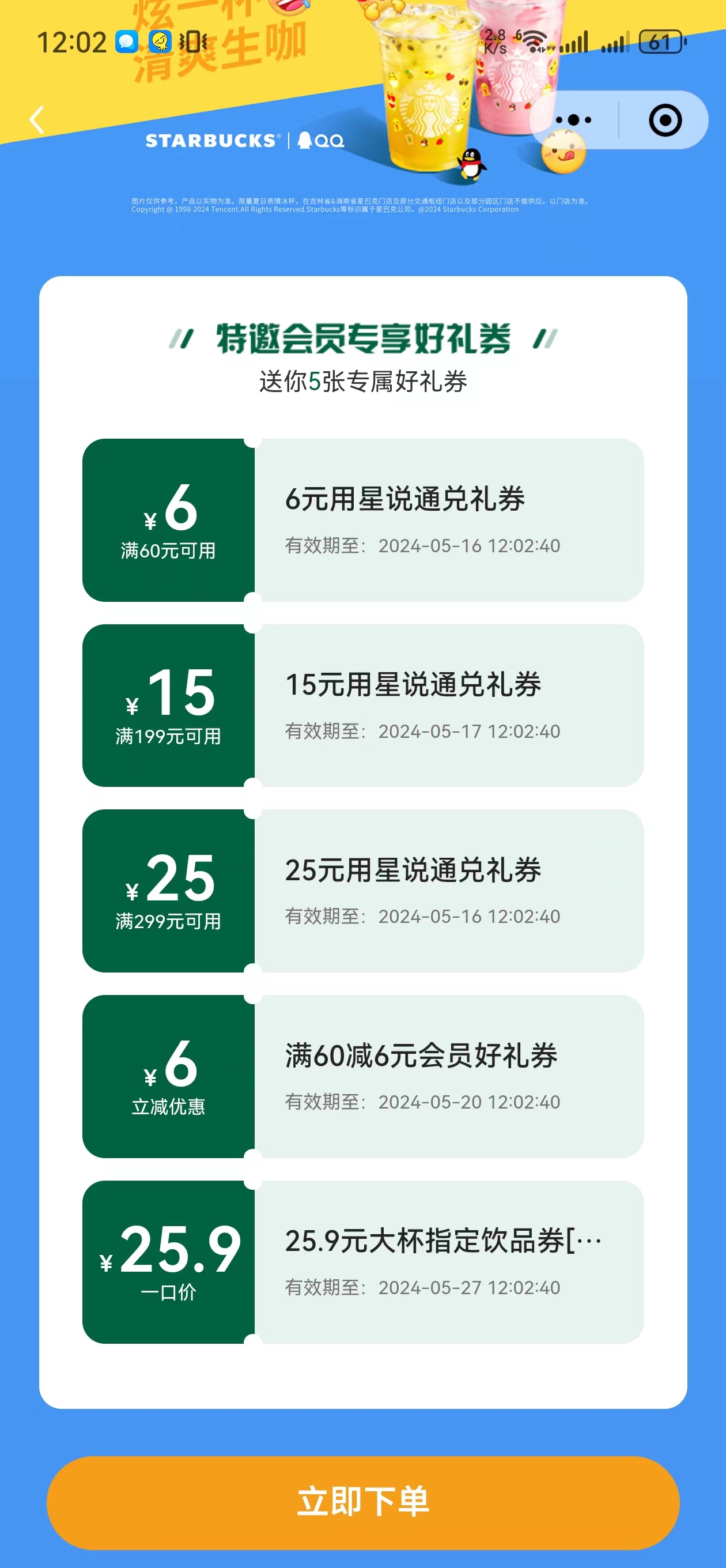This screenshot has width=726, height=1568.
Task: Open the mini program more-options menu
Action: (573, 120)
